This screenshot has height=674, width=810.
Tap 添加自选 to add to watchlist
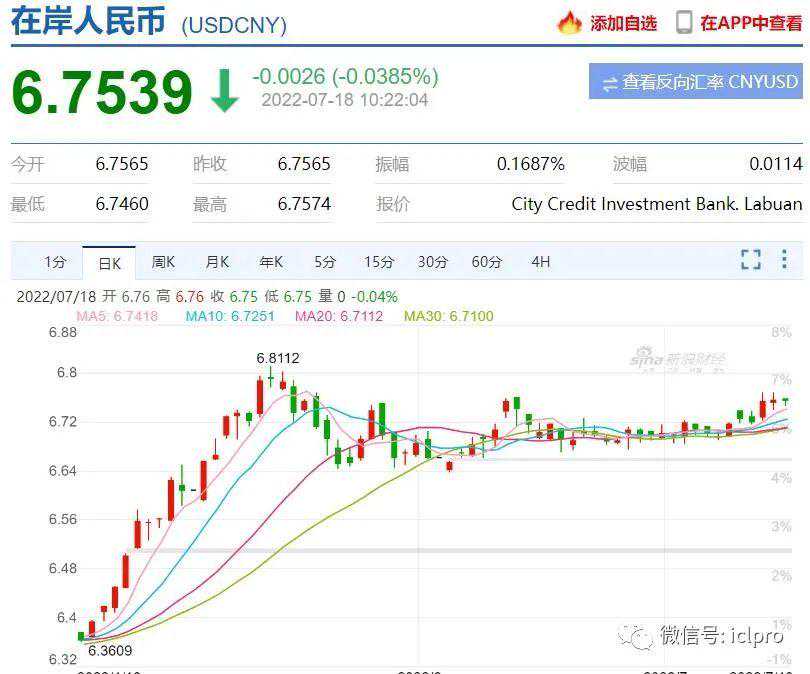click(x=611, y=22)
